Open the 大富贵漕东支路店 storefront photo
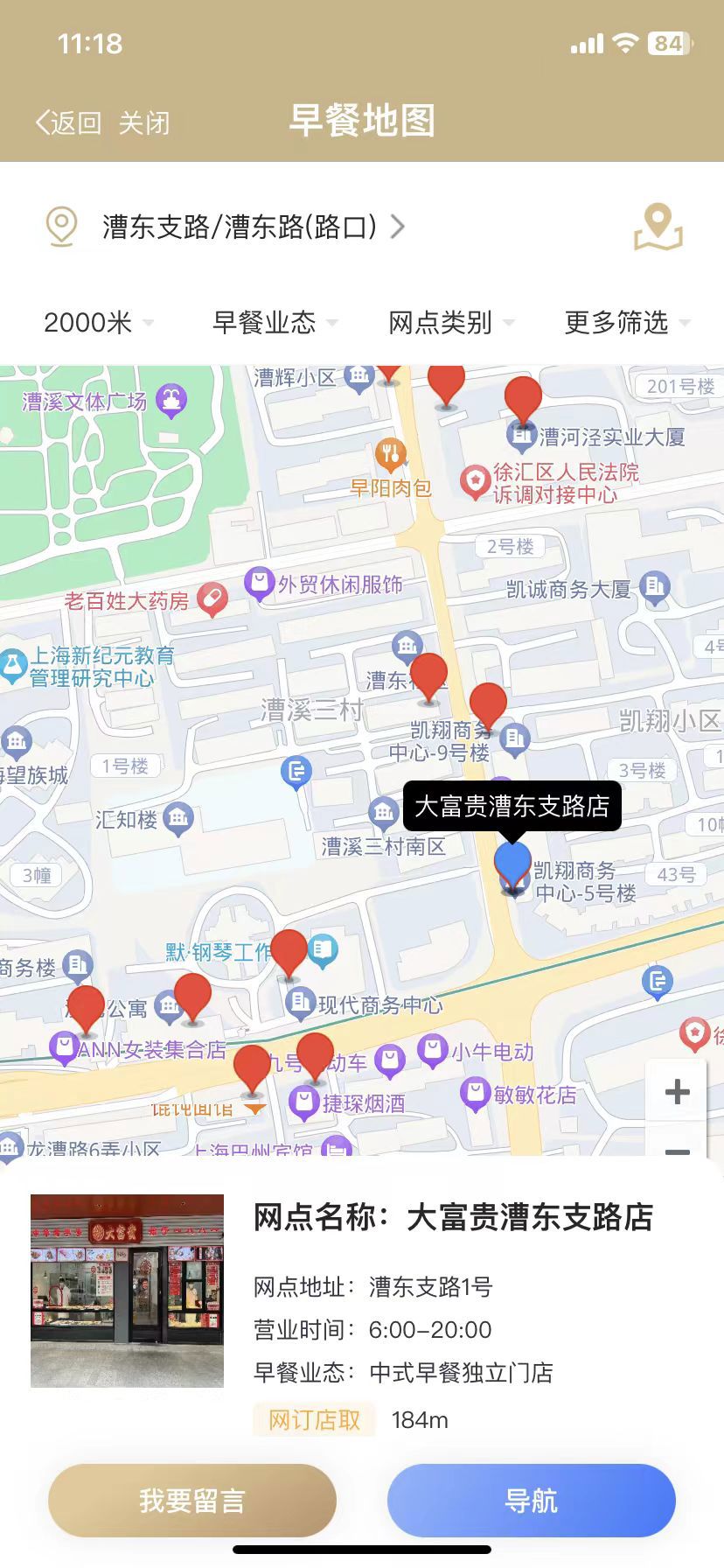This screenshot has width=724, height=1568. (127, 1291)
